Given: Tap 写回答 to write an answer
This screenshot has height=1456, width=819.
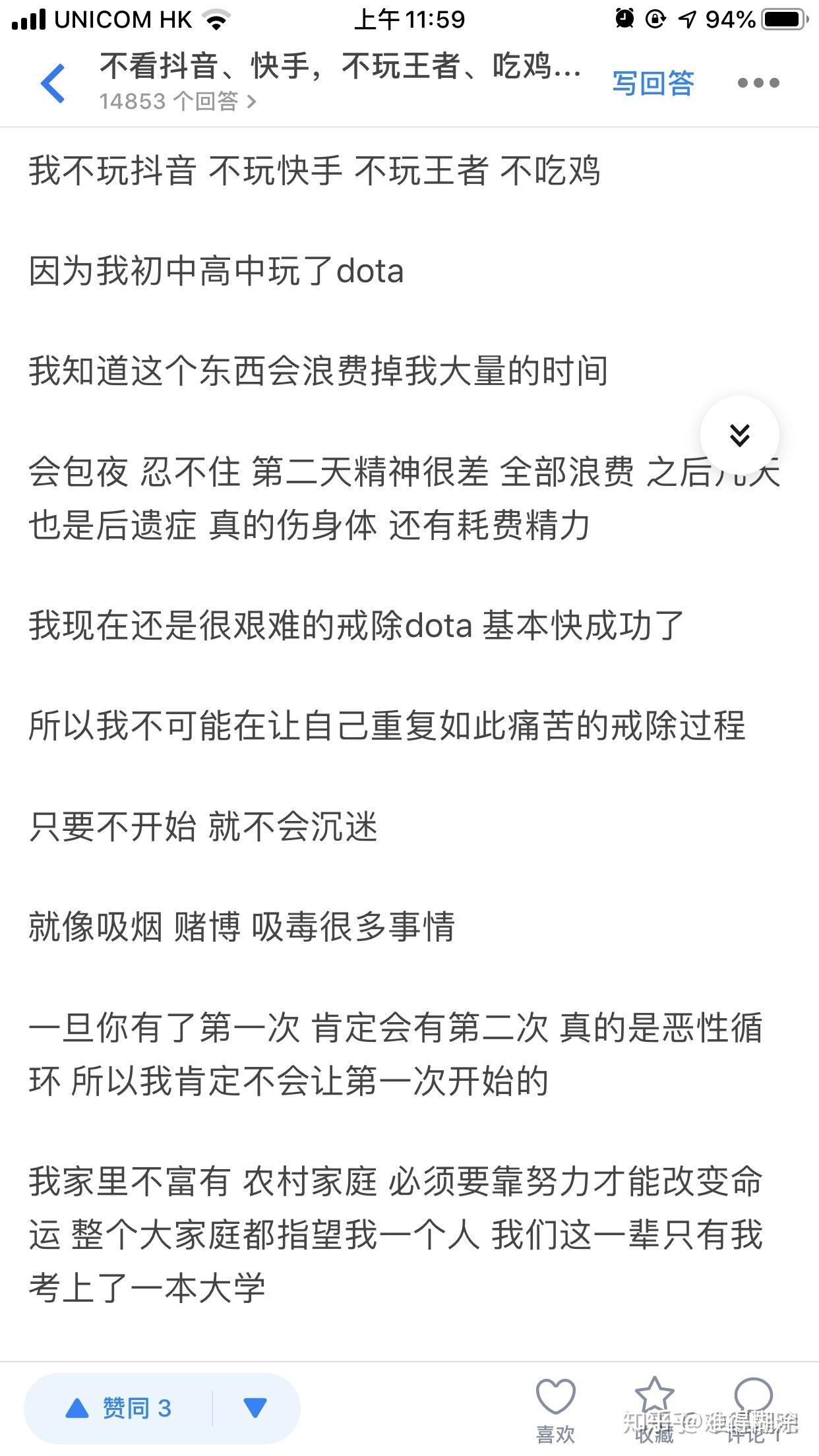Looking at the screenshot, I should point(652,83).
